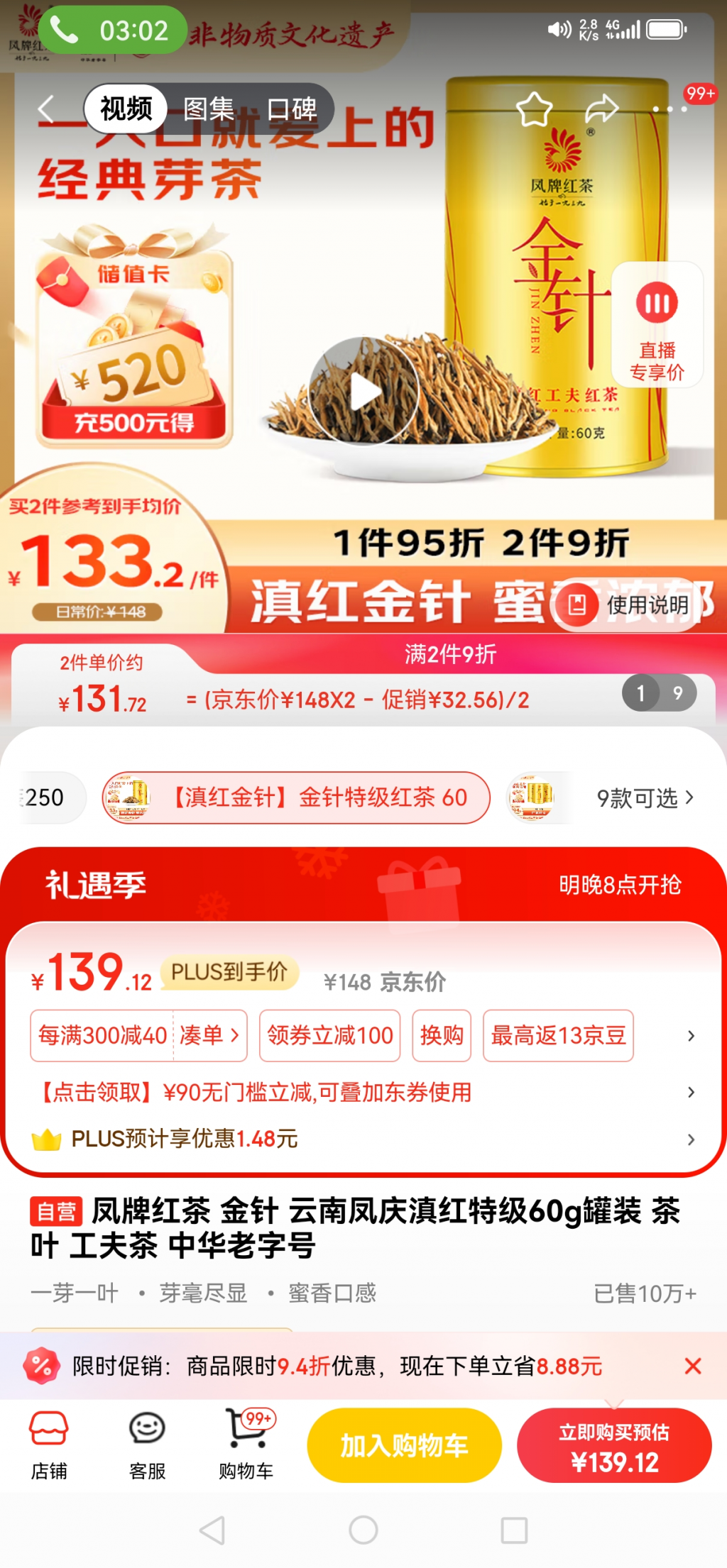Viewport: 727px width, 1568px height.
Task: Add the tea to cart with 加入购物车
Action: pos(404,1445)
